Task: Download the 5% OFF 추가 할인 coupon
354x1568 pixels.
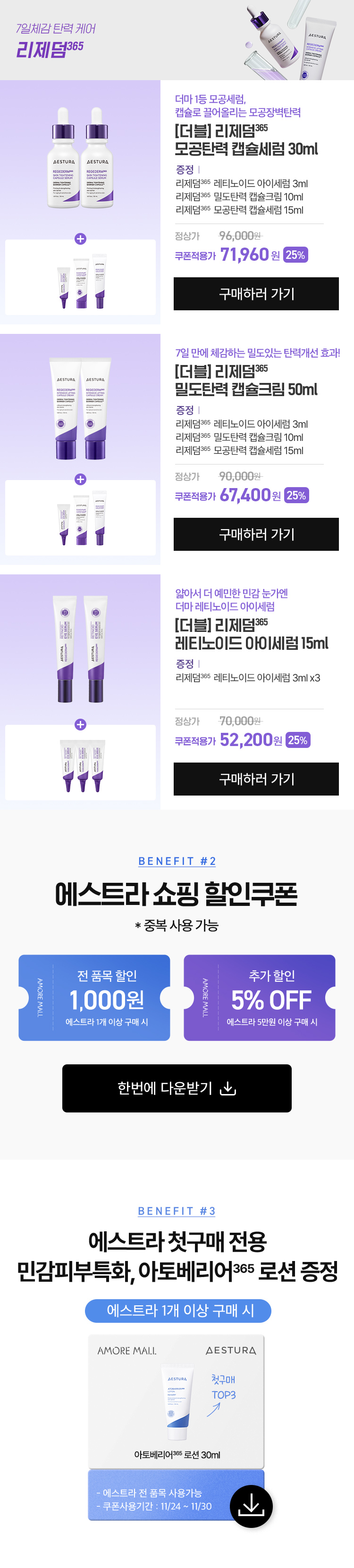Action: tap(260, 998)
